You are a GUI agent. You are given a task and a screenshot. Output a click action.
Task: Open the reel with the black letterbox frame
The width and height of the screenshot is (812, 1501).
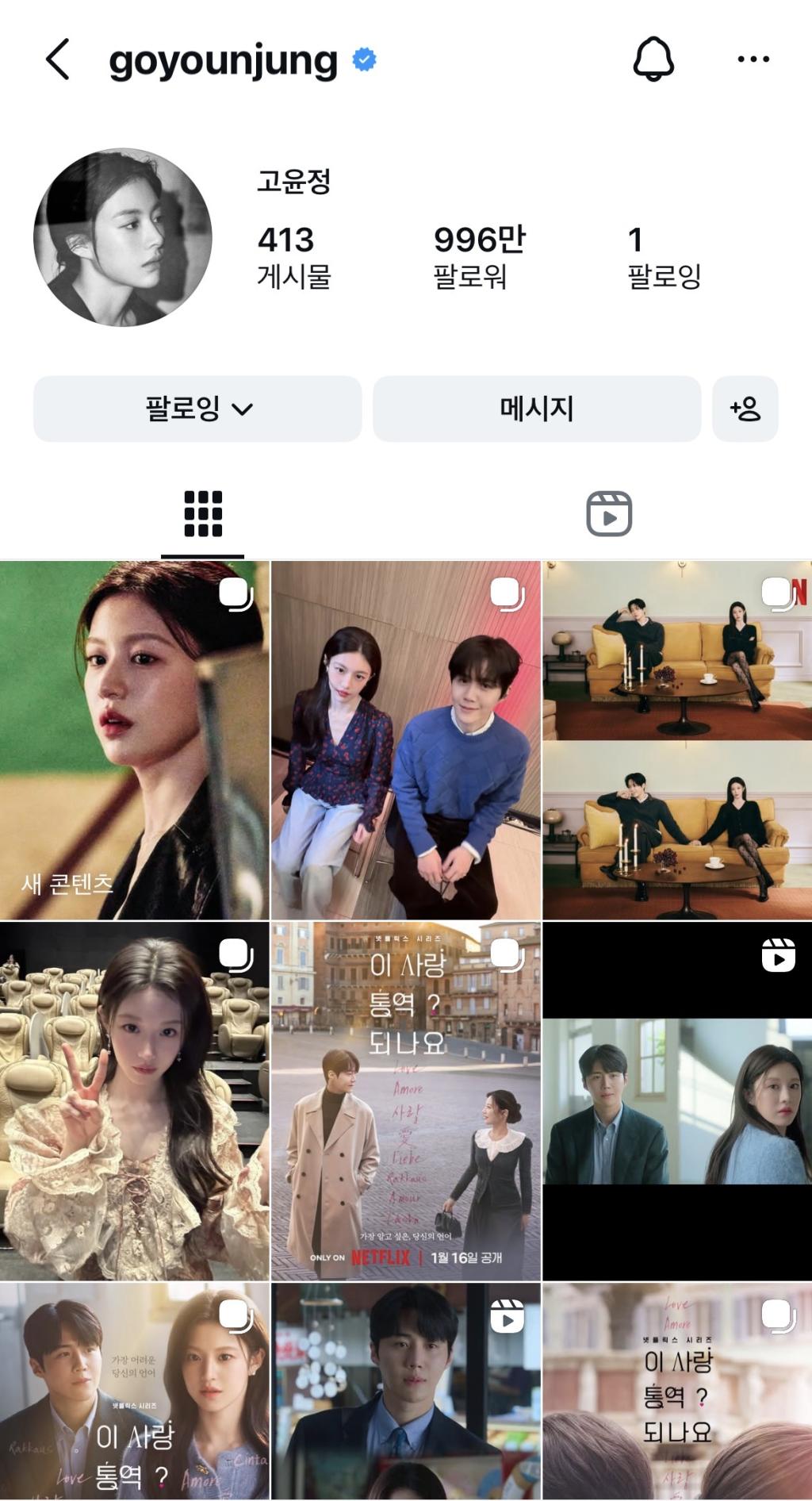(x=676, y=1100)
